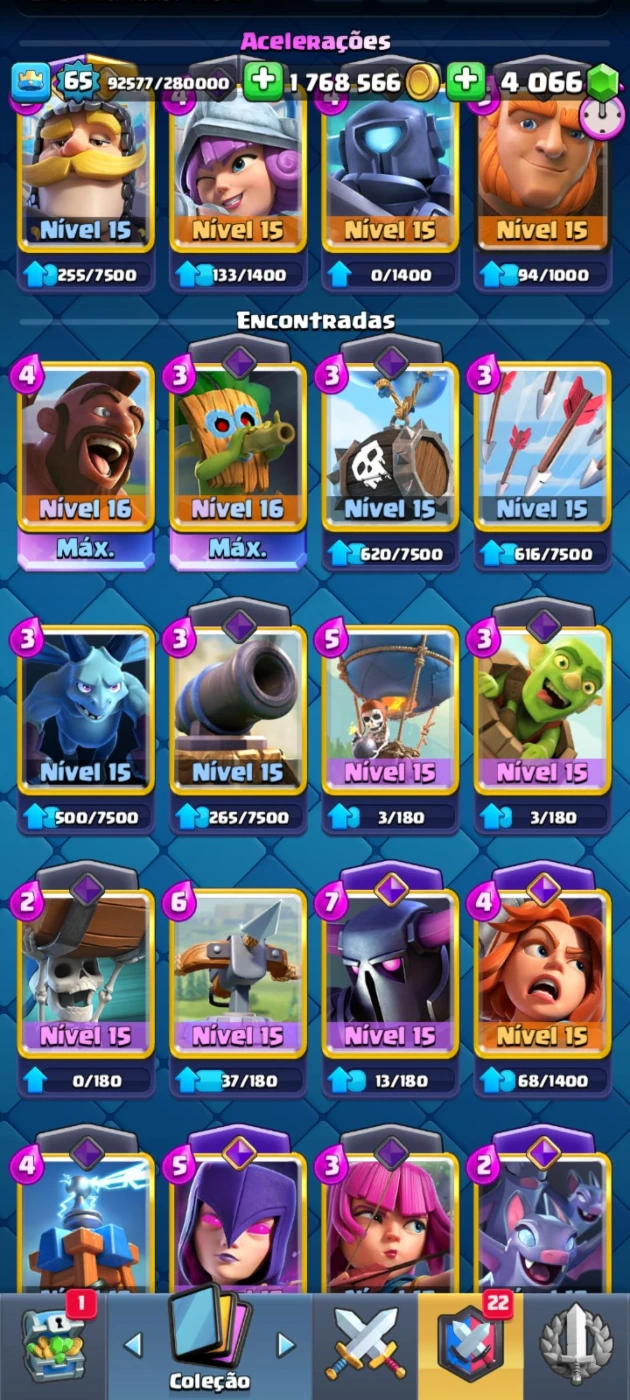Image resolution: width=630 pixels, height=1400 pixels.
Task: Select the Cannon card showing 265/7500
Action: 238,712
